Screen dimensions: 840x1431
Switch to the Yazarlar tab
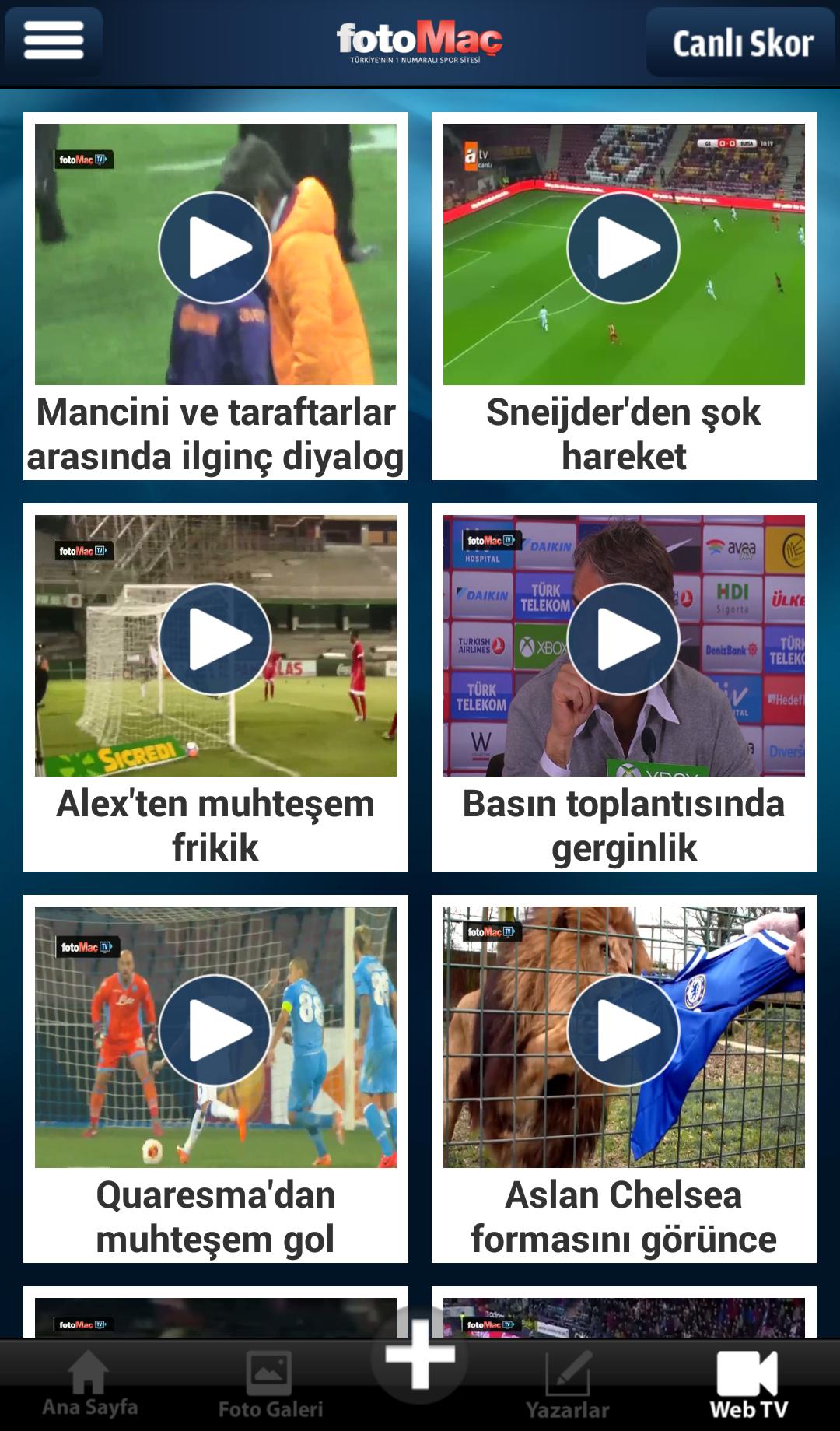coord(568,1386)
